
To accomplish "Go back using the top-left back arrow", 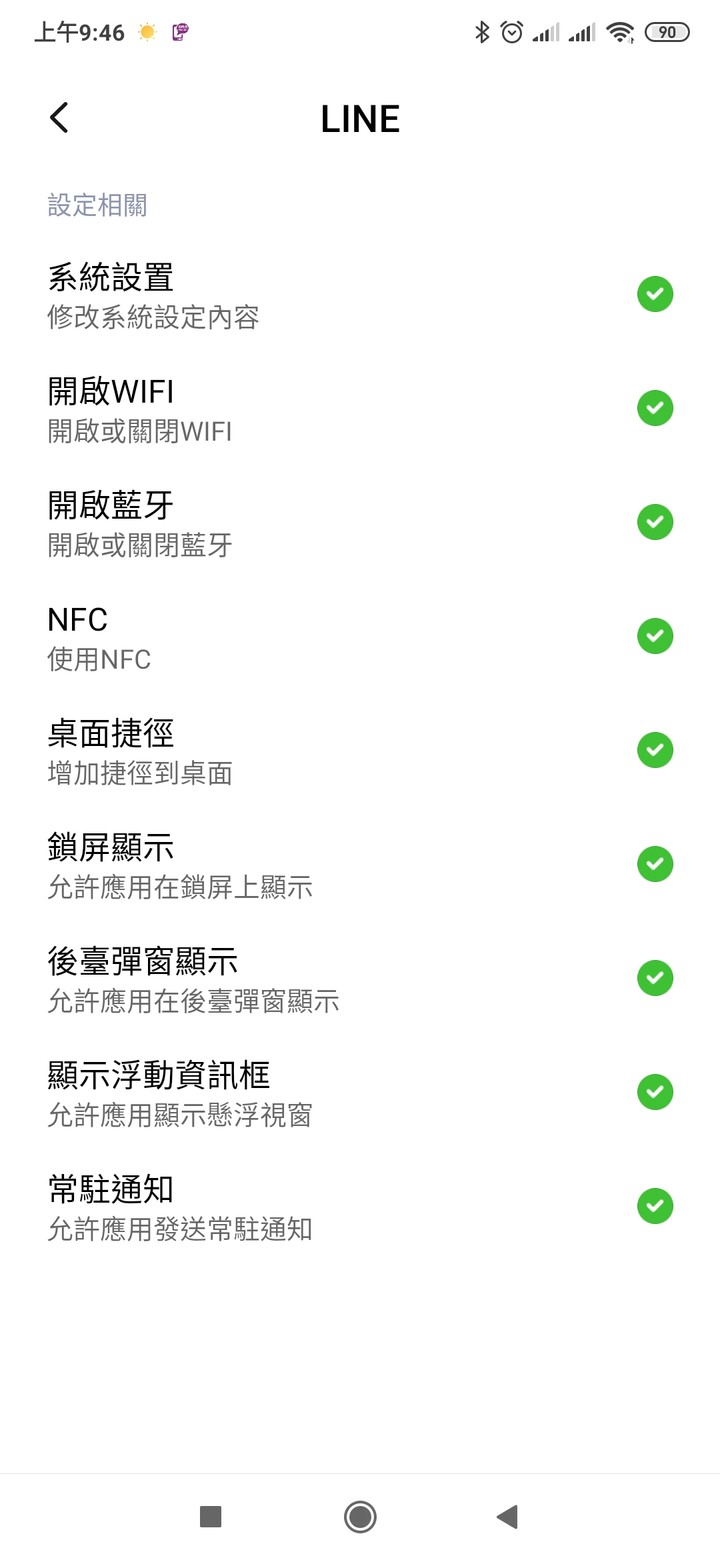I will [59, 118].
